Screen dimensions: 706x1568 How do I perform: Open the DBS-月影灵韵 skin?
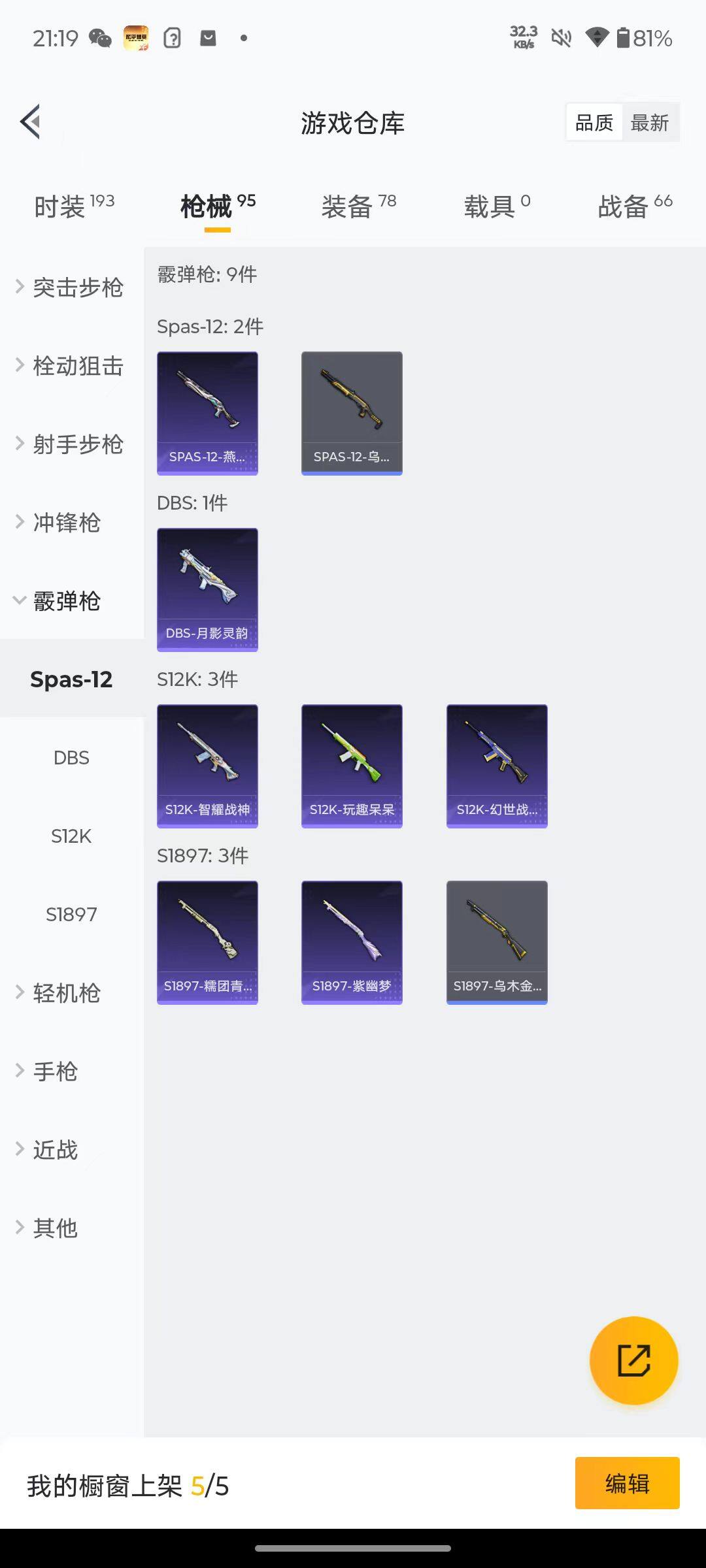pos(207,589)
